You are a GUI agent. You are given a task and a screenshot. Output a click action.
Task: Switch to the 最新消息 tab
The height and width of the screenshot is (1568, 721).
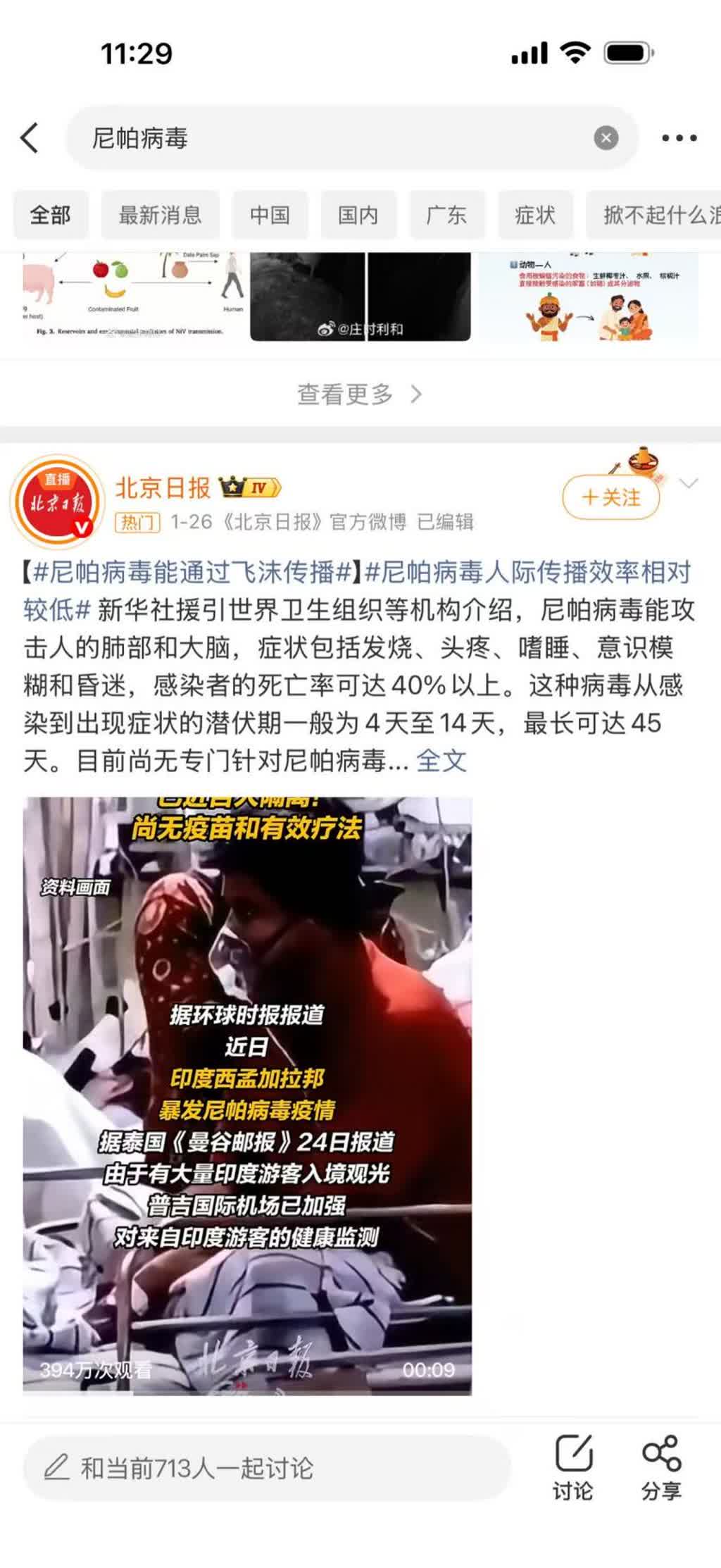point(160,215)
